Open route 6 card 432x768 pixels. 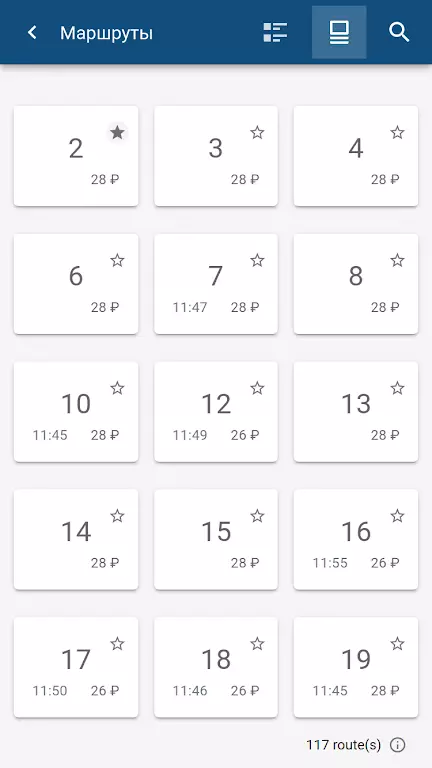click(x=76, y=284)
